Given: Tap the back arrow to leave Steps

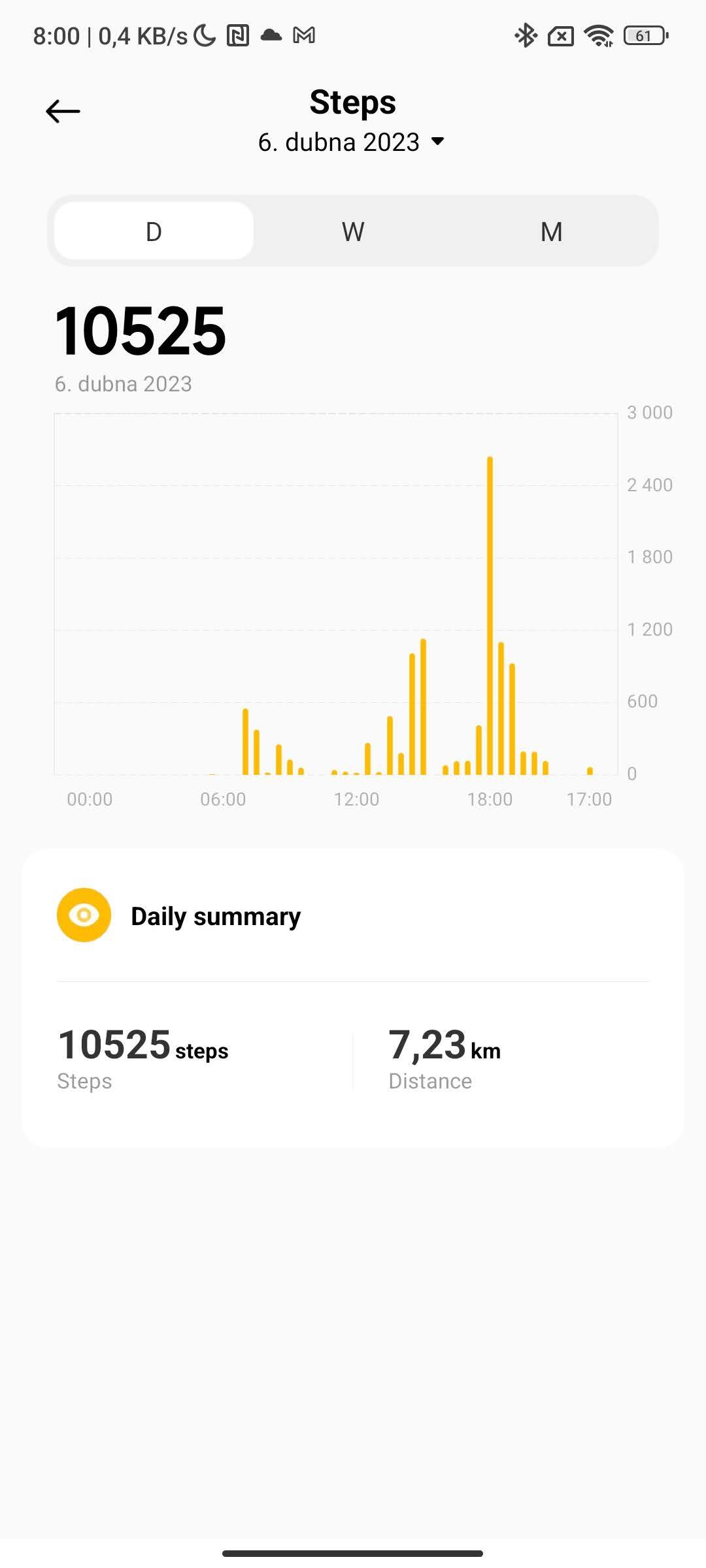Looking at the screenshot, I should pyautogui.click(x=62, y=111).
